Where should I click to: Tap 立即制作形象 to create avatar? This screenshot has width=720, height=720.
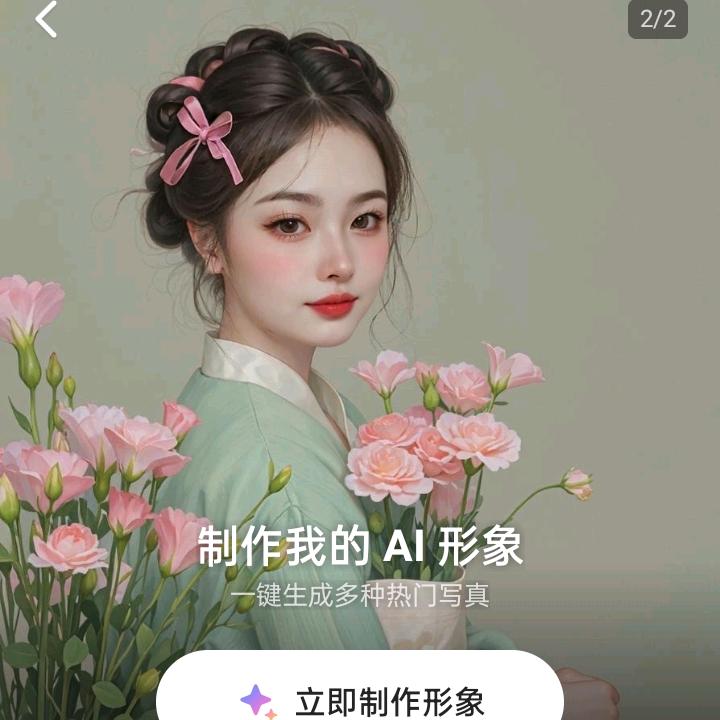point(360,686)
